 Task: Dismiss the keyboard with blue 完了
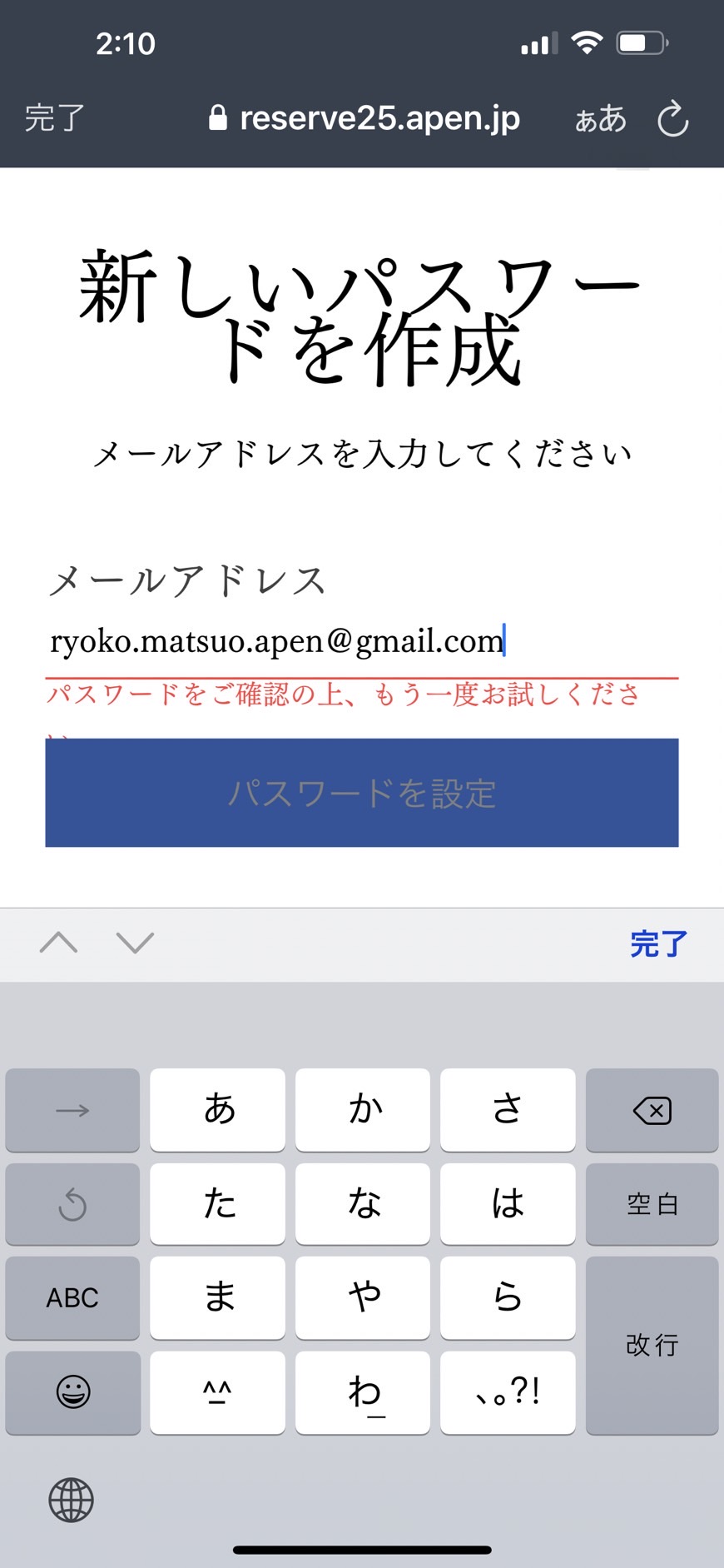(x=658, y=944)
